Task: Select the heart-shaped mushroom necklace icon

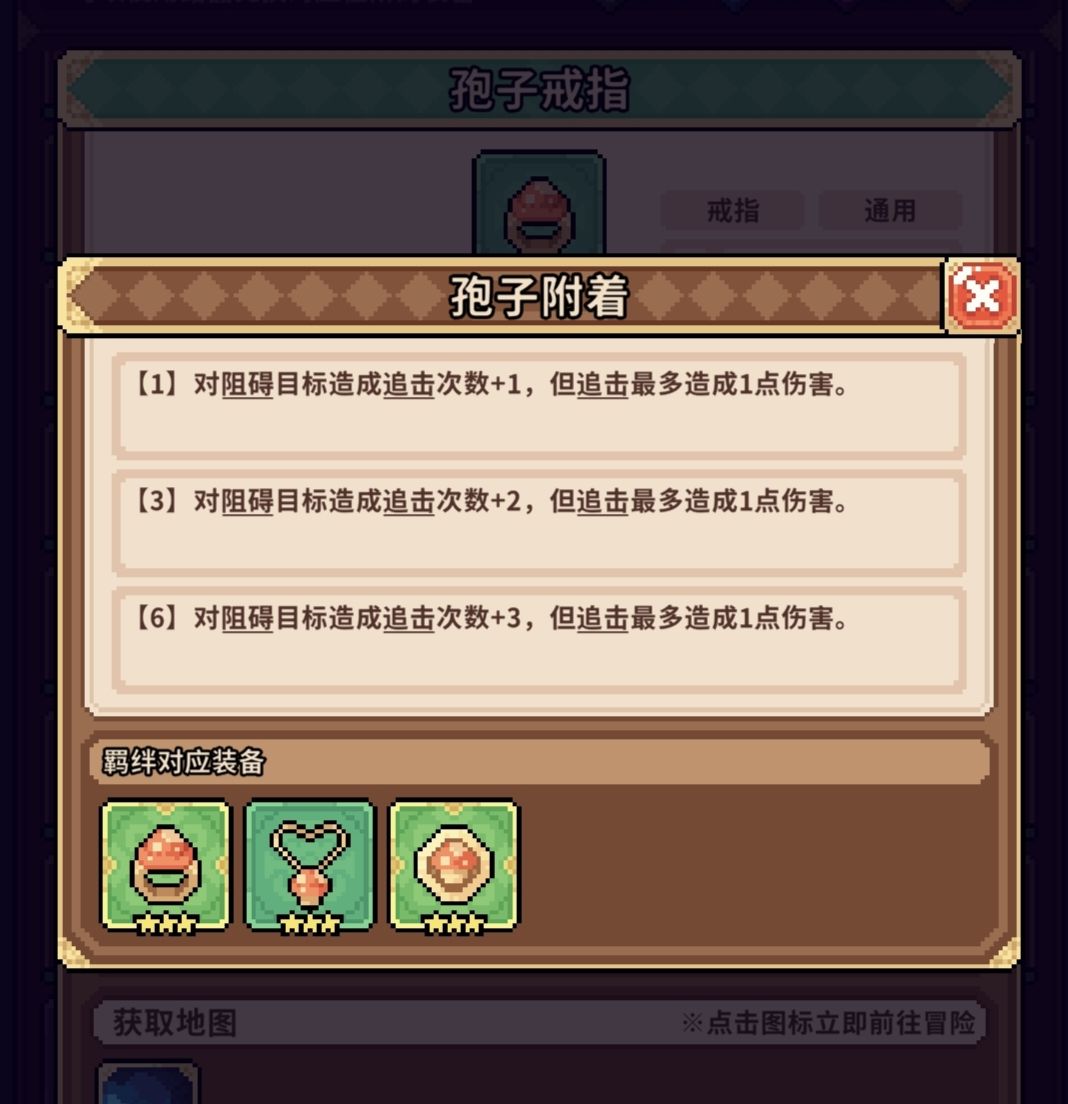Action: coord(310,866)
